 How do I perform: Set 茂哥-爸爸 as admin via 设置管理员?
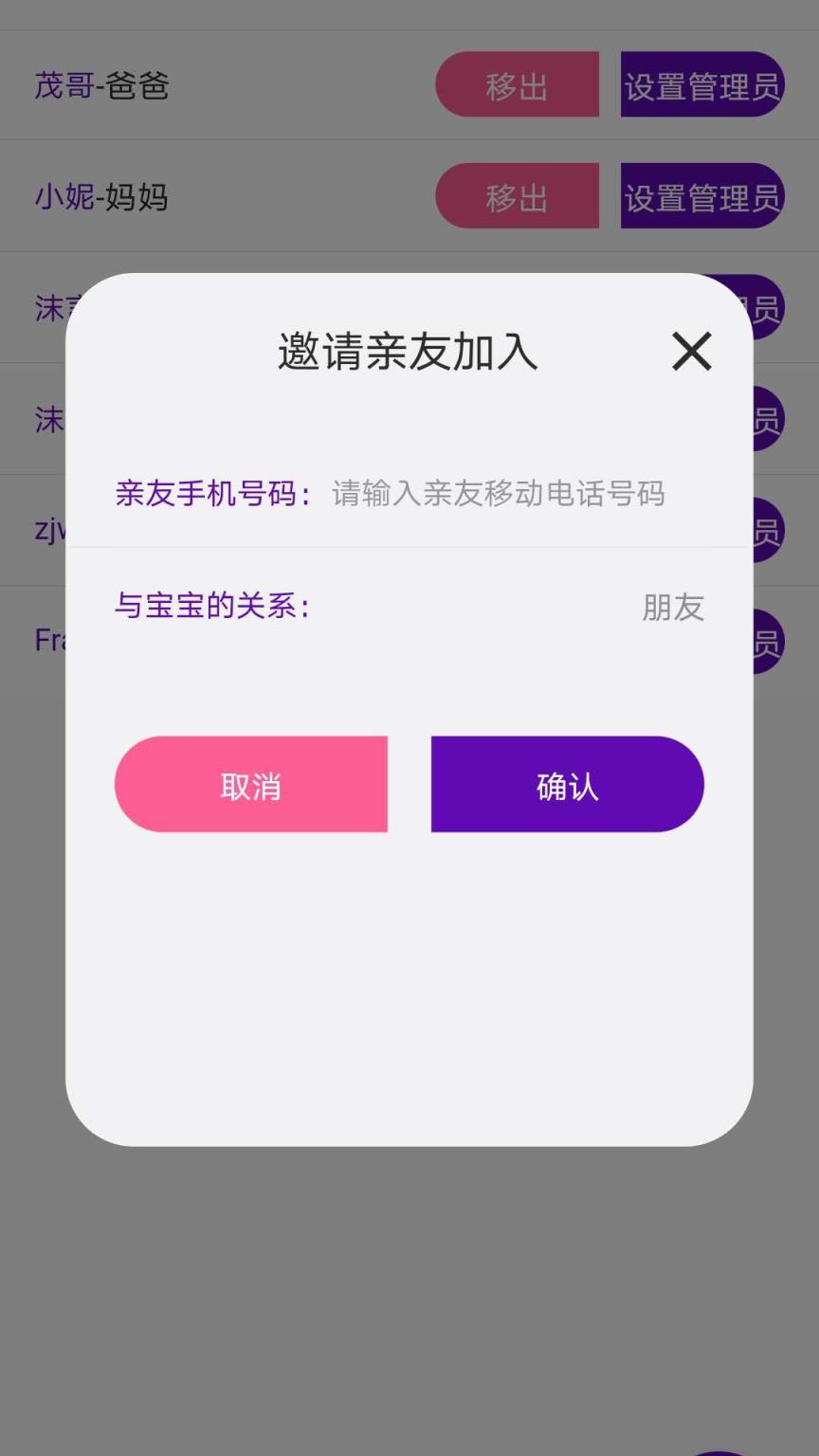(x=701, y=84)
